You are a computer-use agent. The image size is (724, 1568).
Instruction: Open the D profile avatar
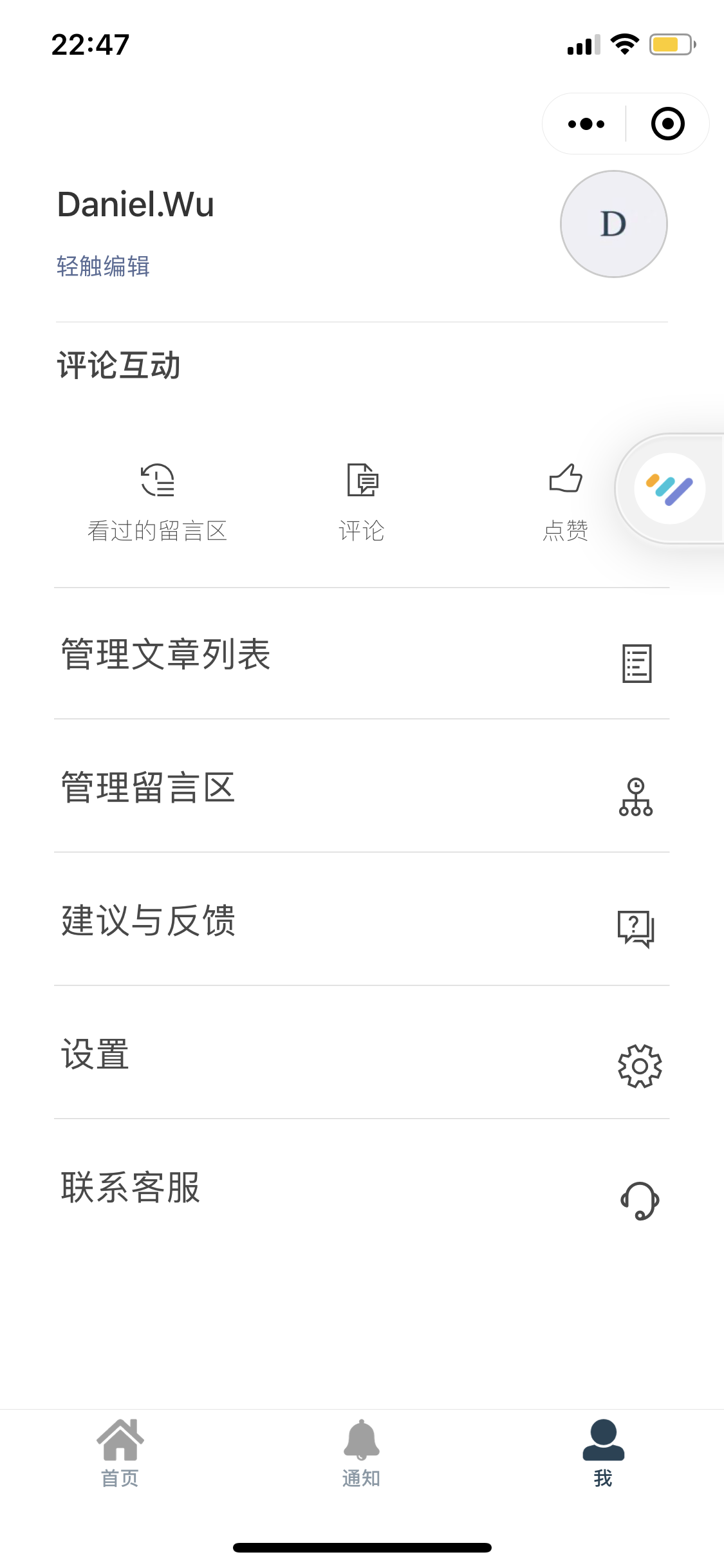pos(613,224)
